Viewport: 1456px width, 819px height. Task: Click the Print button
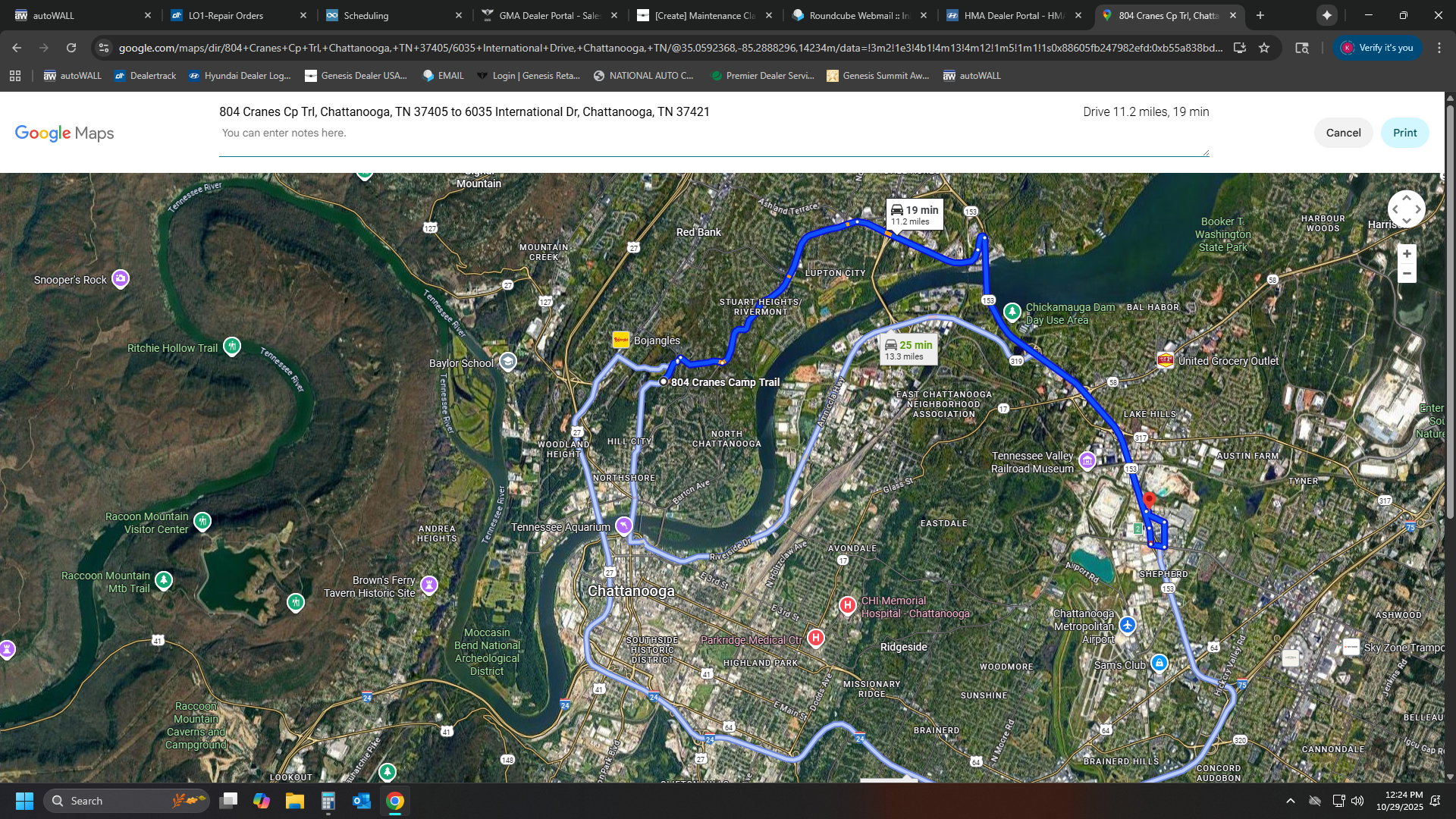click(1404, 133)
